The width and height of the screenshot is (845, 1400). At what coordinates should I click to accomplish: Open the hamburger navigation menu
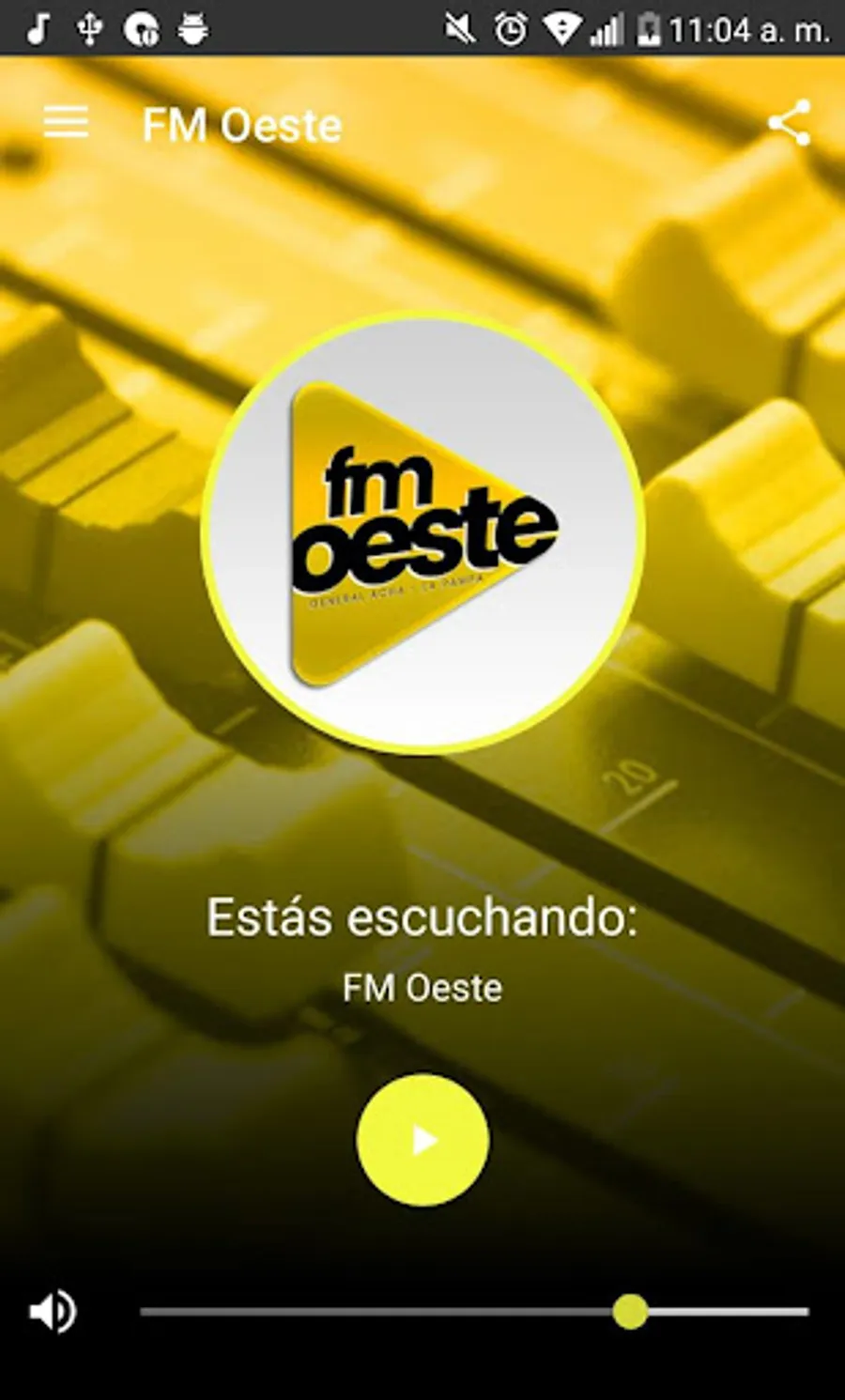click(66, 123)
